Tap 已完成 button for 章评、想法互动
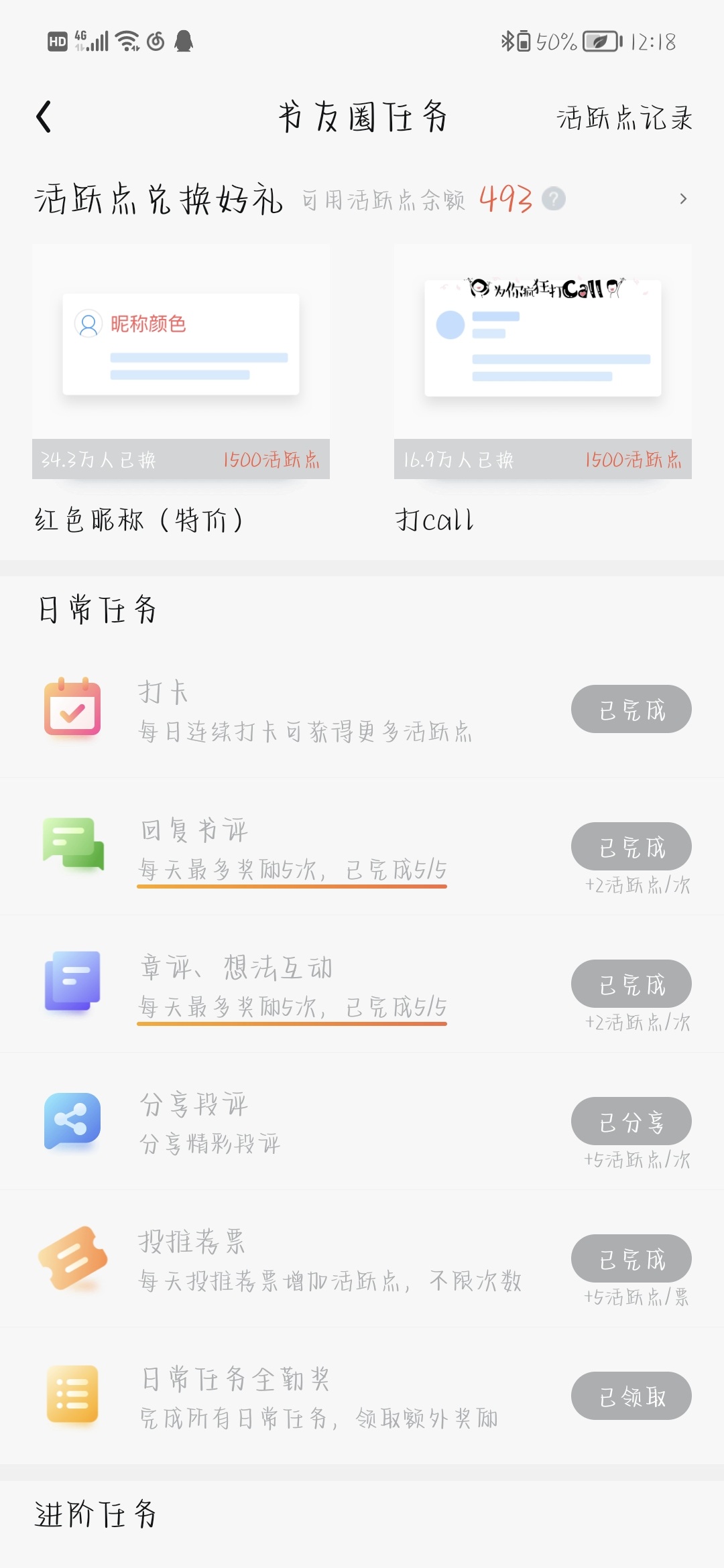 (631, 984)
